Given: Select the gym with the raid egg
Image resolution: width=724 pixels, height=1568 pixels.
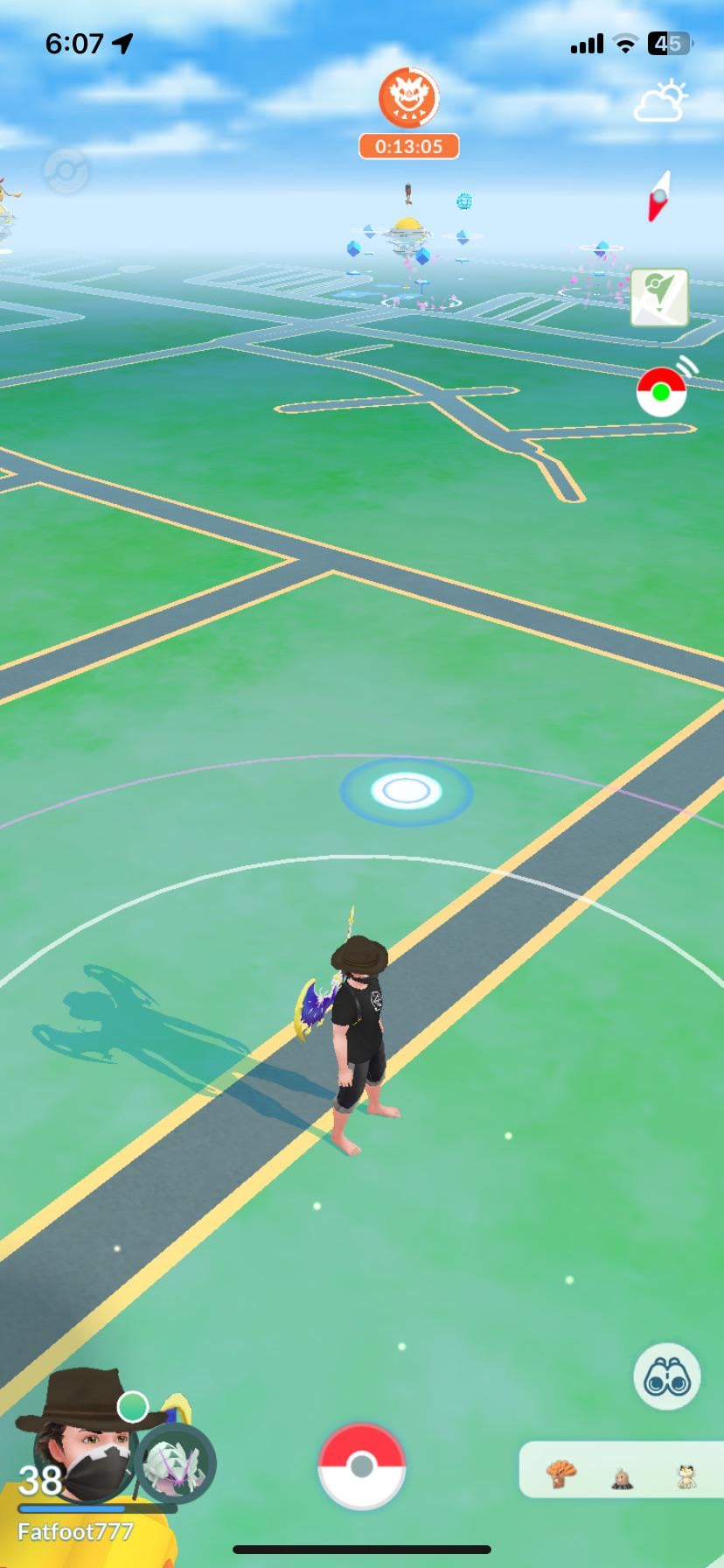Looking at the screenshot, I should [406, 234].
